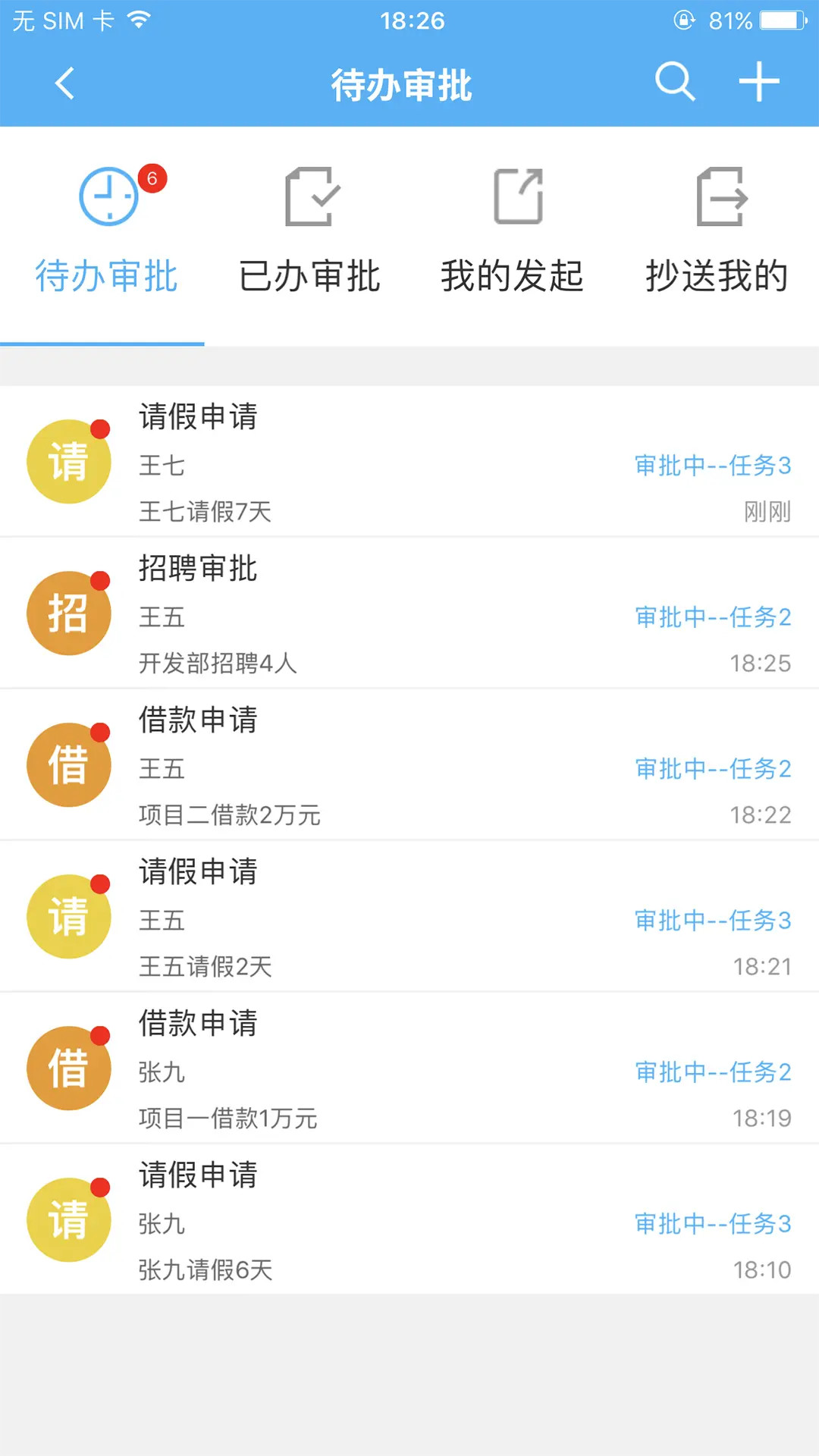Click the yellow 请 avatar for 王七's leave request
The width and height of the screenshot is (819, 1456).
click(68, 461)
